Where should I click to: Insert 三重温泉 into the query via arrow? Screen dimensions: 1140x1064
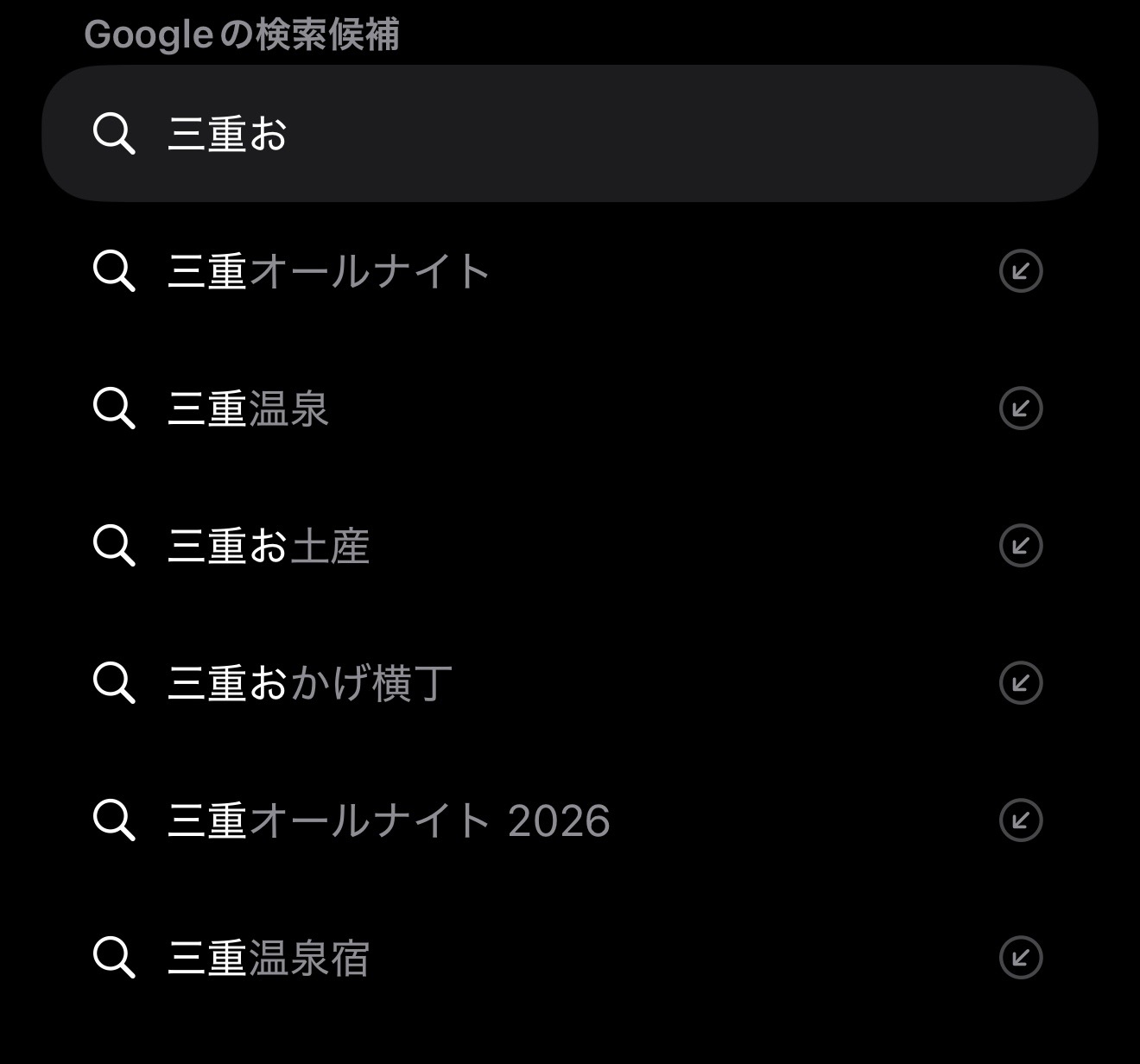tap(1021, 408)
